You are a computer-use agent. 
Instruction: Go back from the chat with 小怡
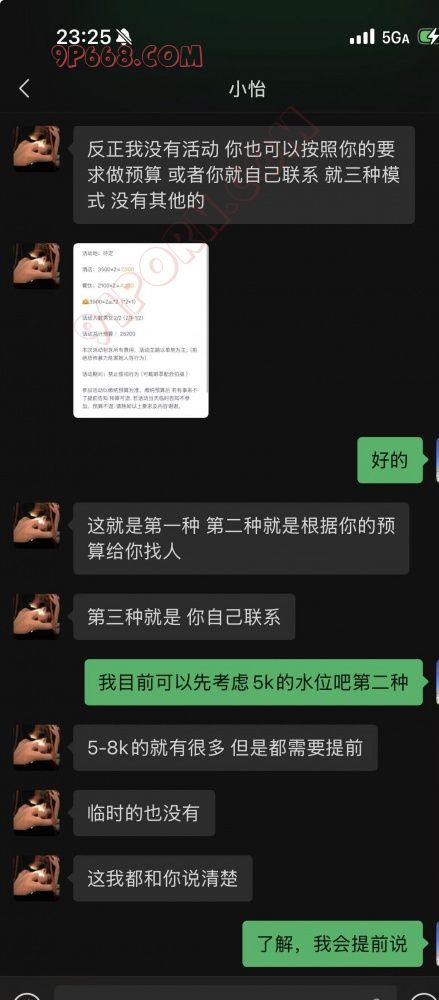(24, 89)
